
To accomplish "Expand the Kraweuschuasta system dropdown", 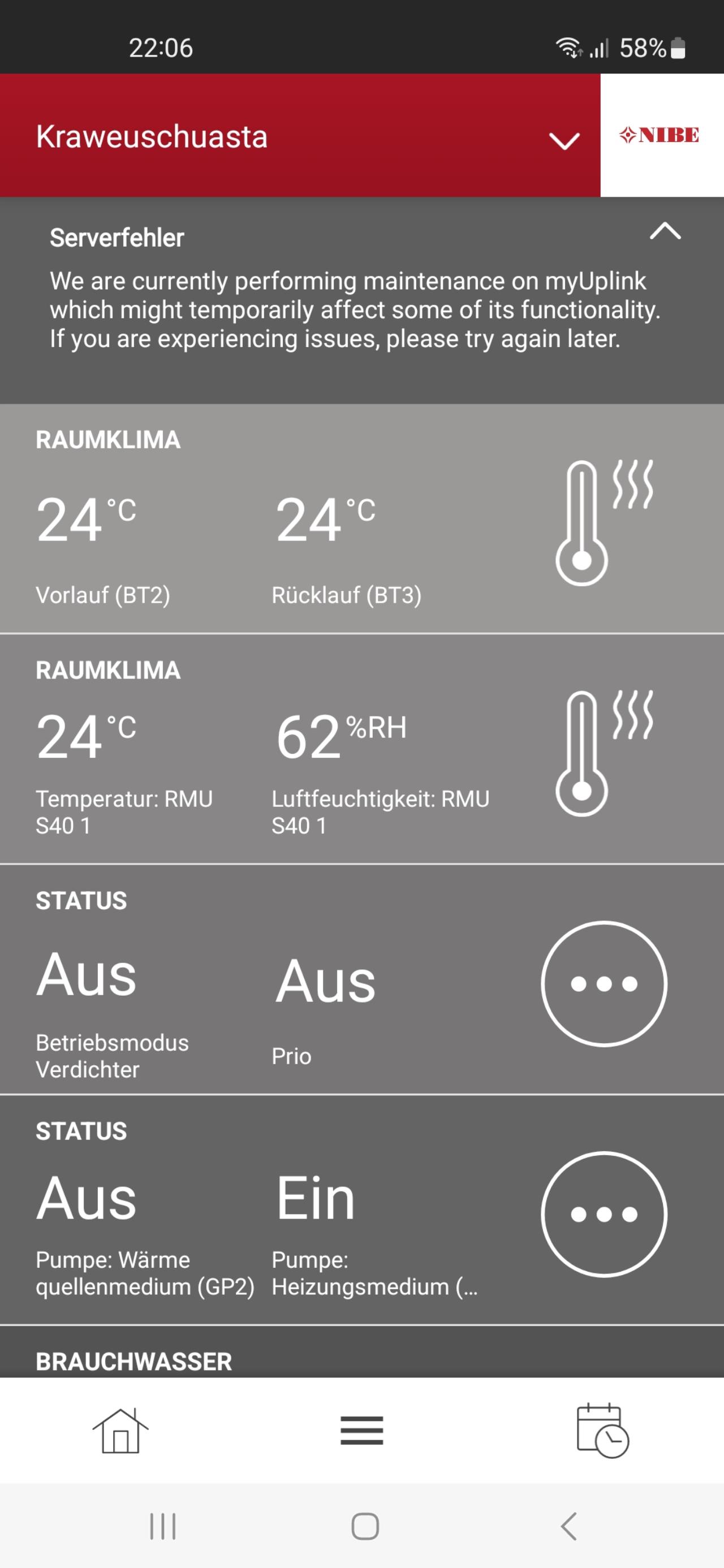I will pos(564,141).
